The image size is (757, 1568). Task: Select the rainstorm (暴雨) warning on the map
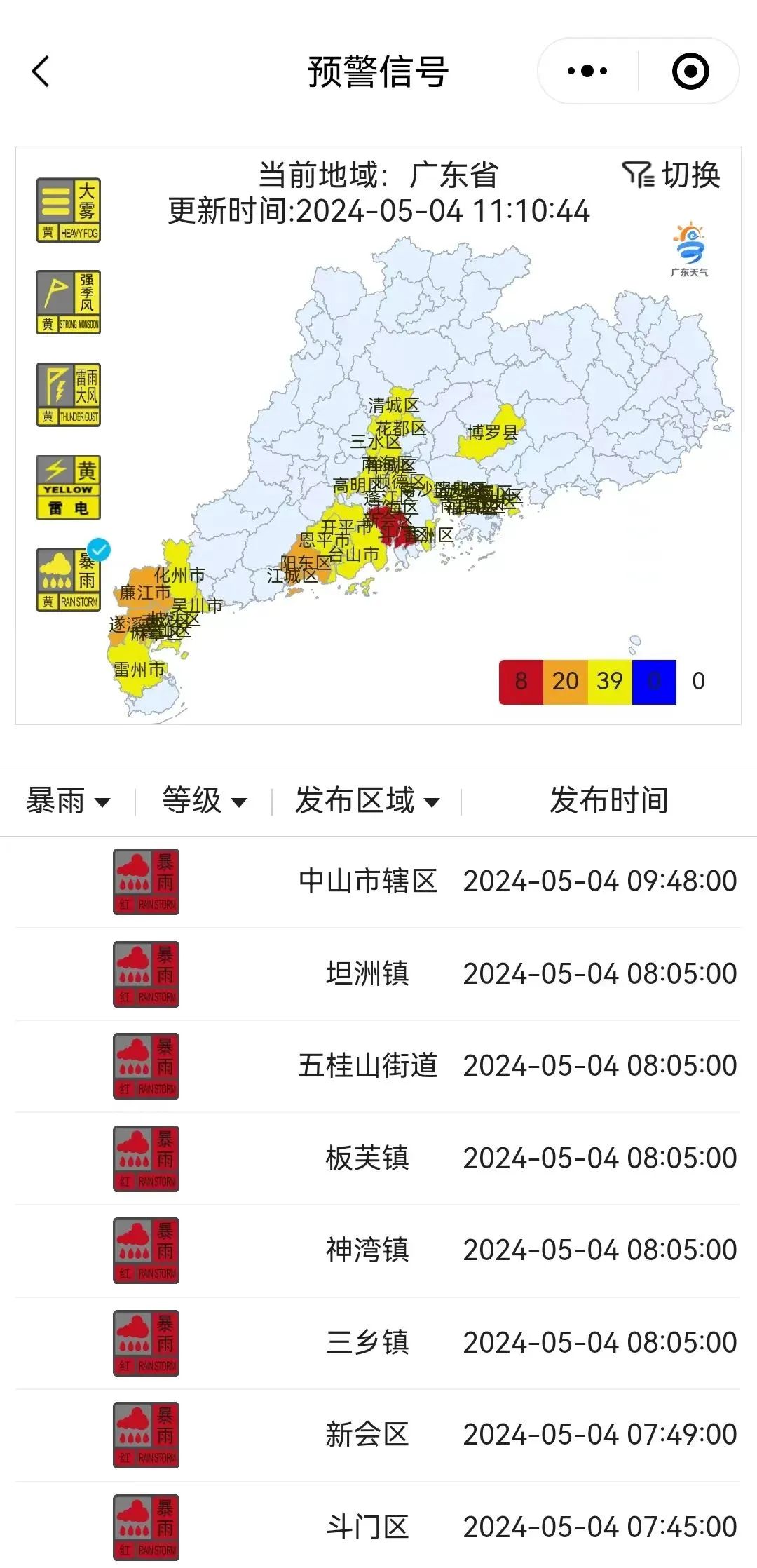pyautogui.click(x=69, y=580)
